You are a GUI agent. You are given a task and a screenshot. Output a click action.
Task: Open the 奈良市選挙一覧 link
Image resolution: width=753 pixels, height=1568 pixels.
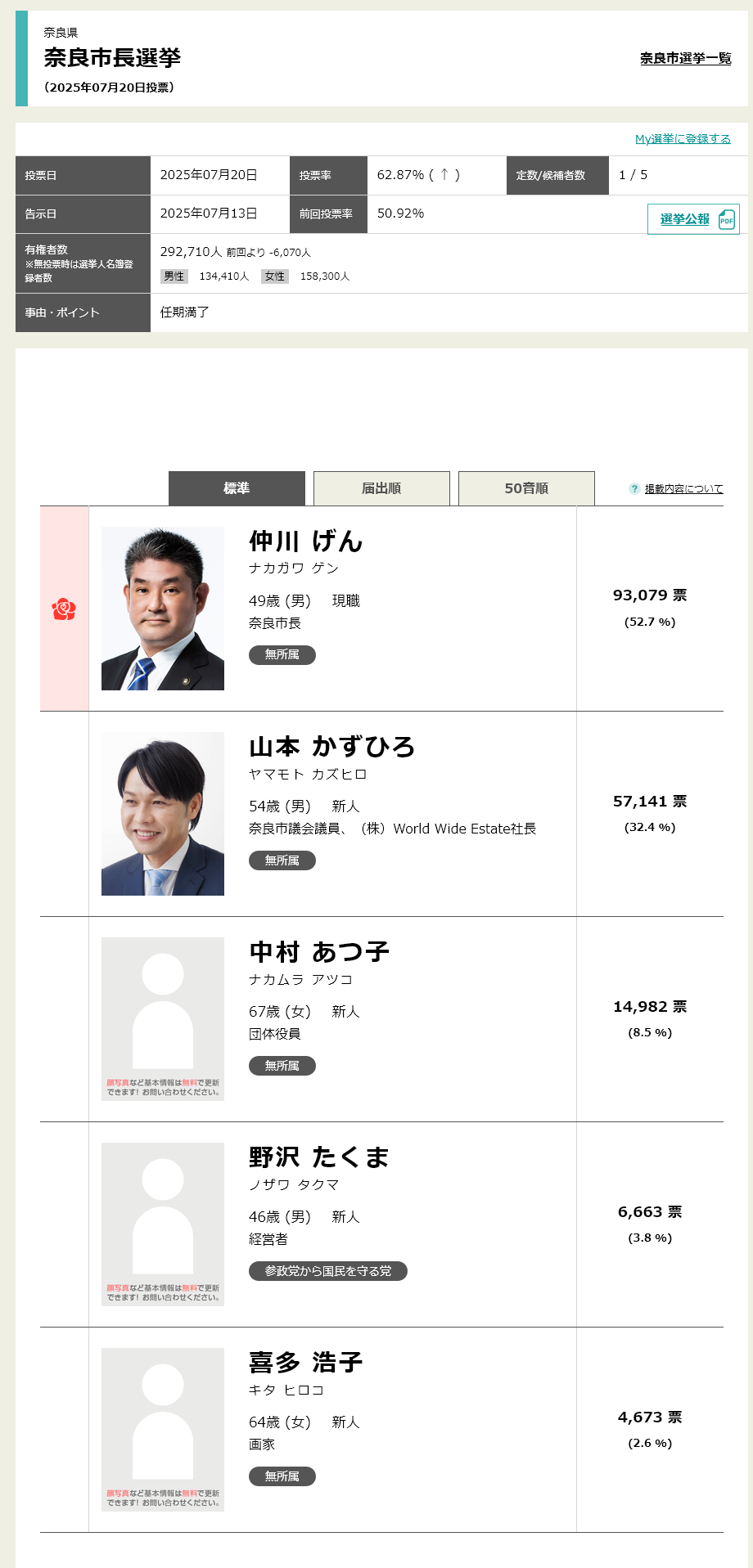pos(685,58)
